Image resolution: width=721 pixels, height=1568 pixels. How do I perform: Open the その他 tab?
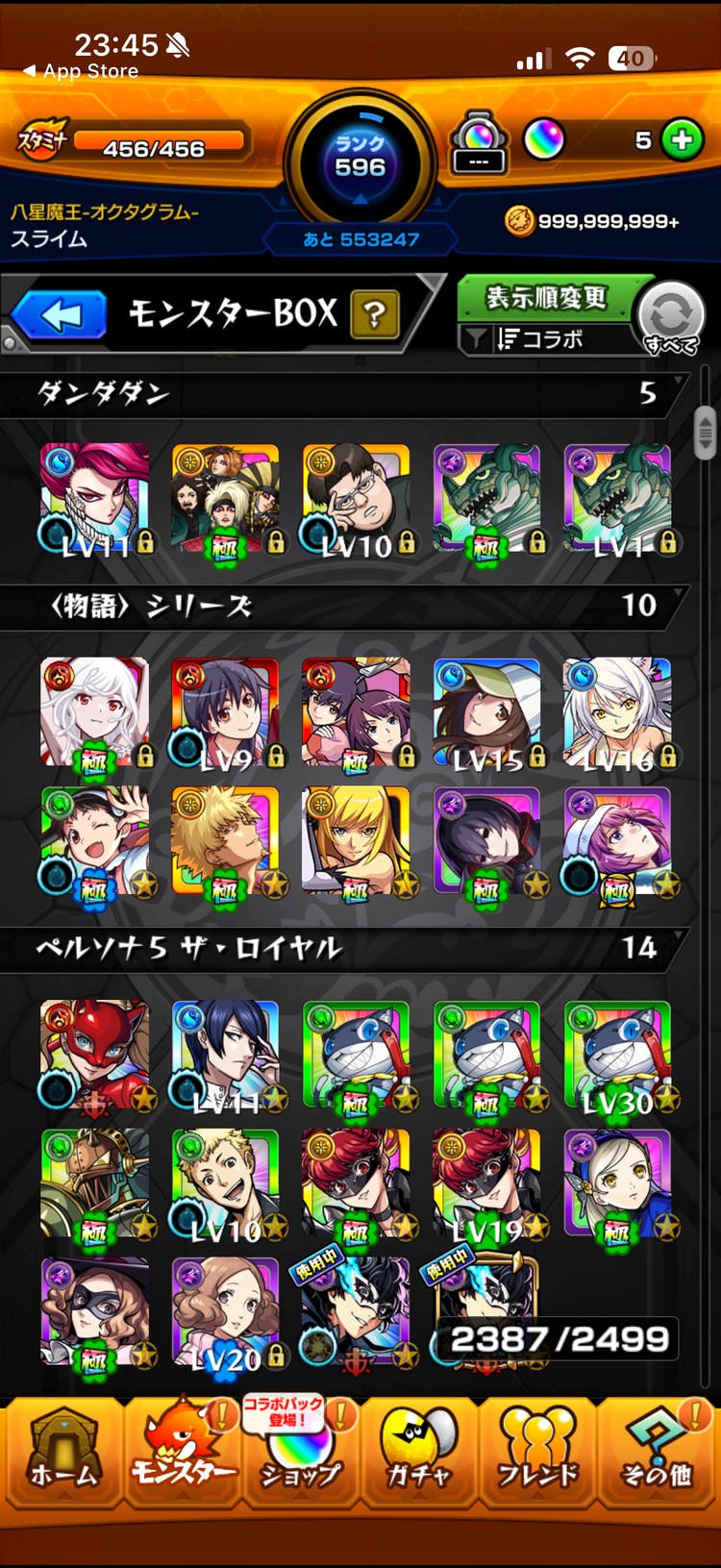657,1452
